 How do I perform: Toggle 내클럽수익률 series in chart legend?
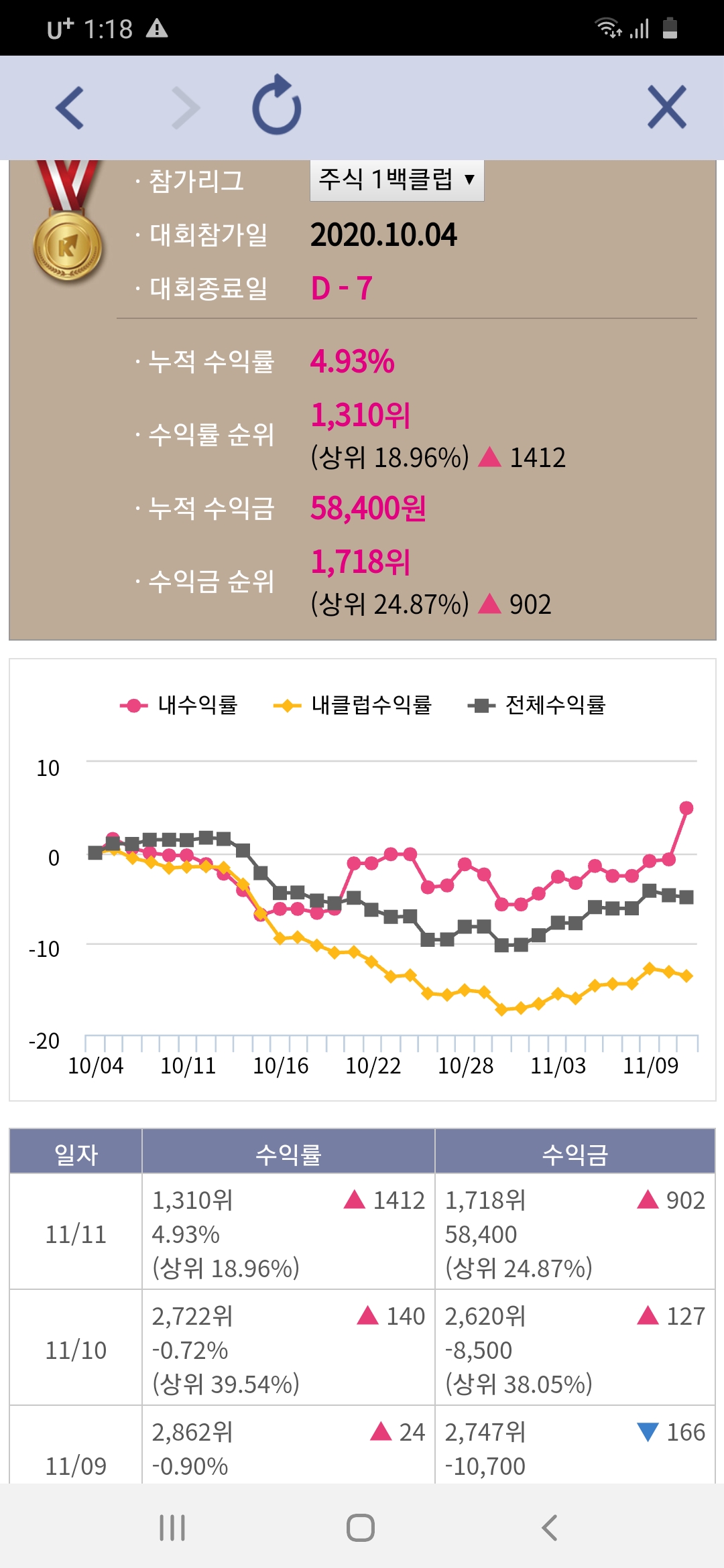(x=353, y=705)
